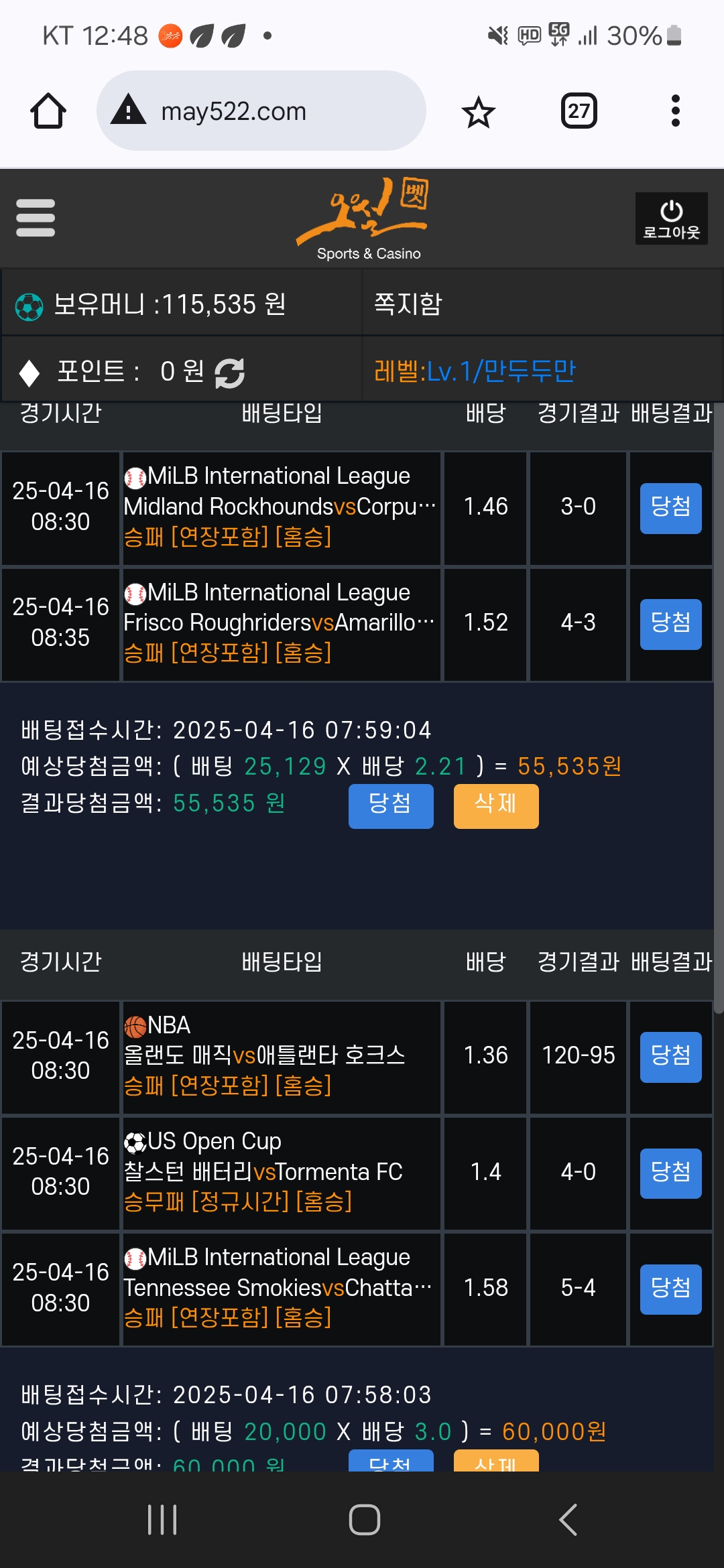This screenshot has height=1568, width=724.
Task: Tap 당첨 on the NBA 올랜도 매직 row
Action: 671,1057
